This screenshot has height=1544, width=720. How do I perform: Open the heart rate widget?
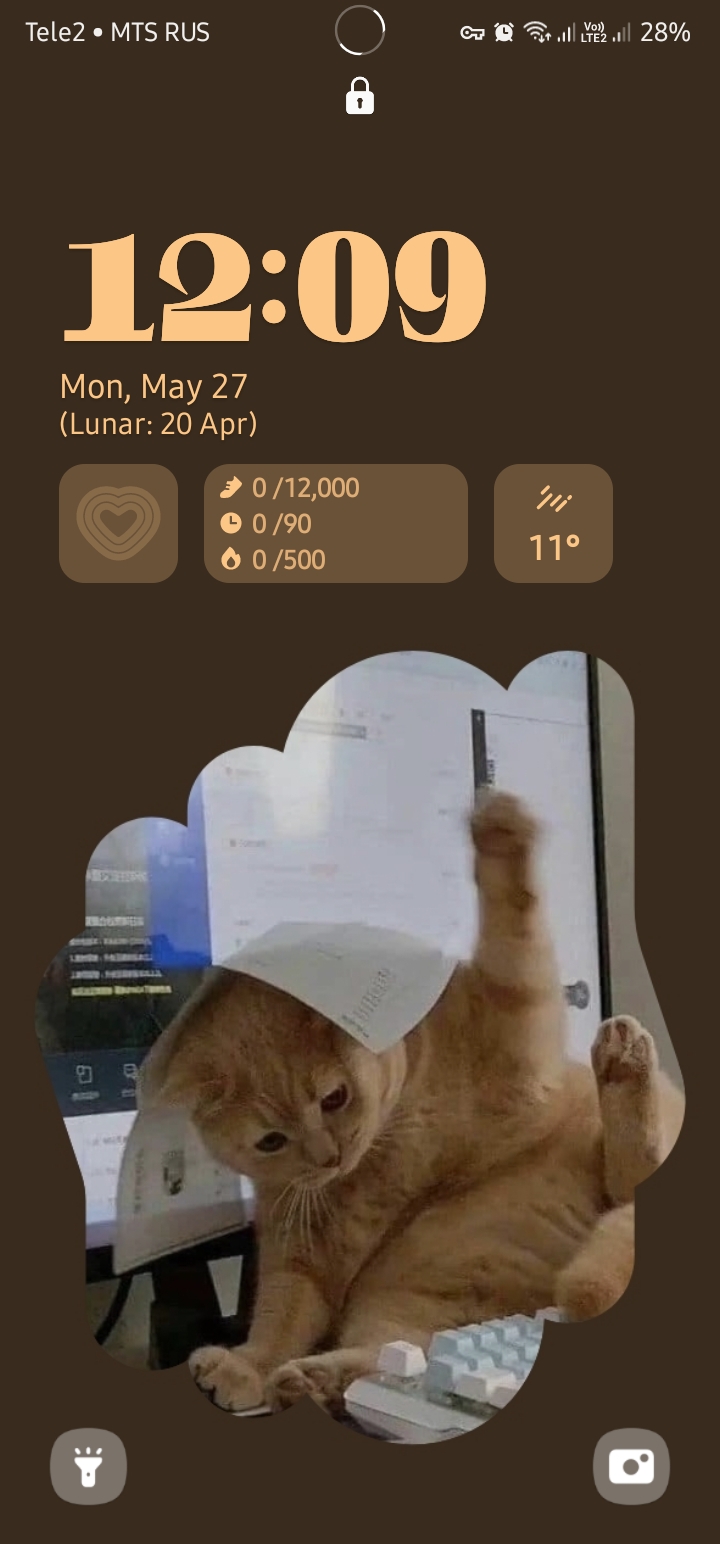(x=118, y=523)
